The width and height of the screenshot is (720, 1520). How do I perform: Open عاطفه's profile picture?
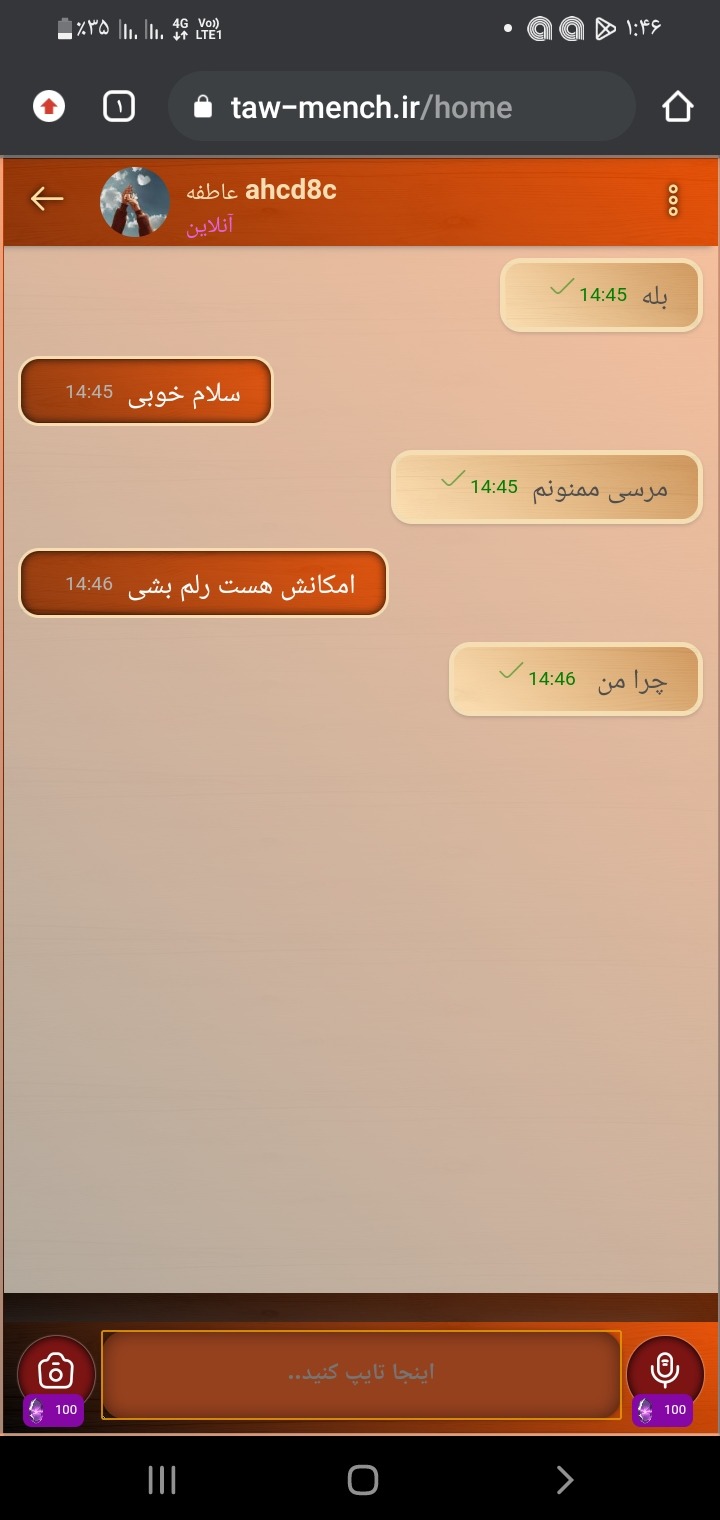pos(135,202)
